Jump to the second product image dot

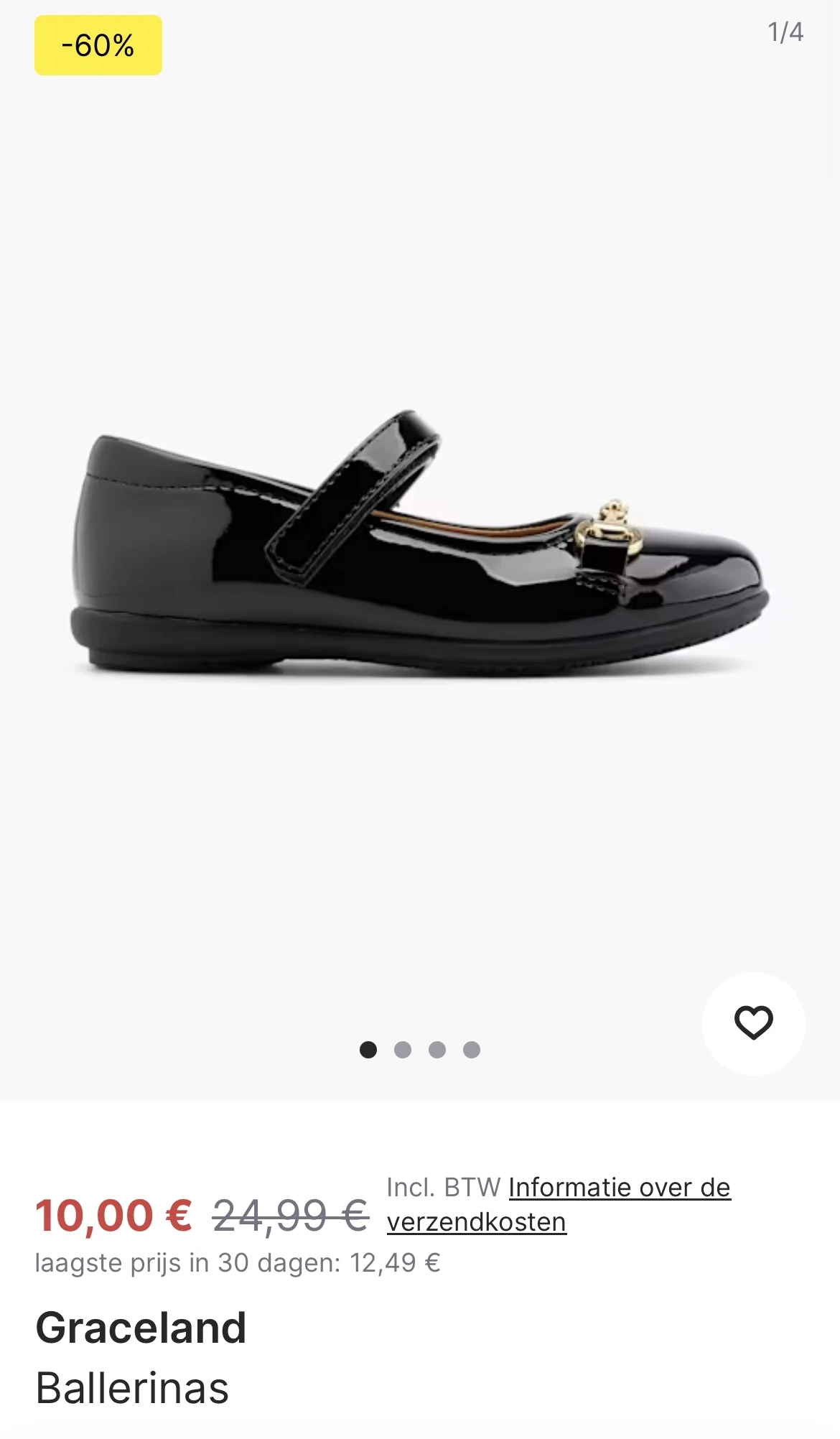coord(403,1050)
